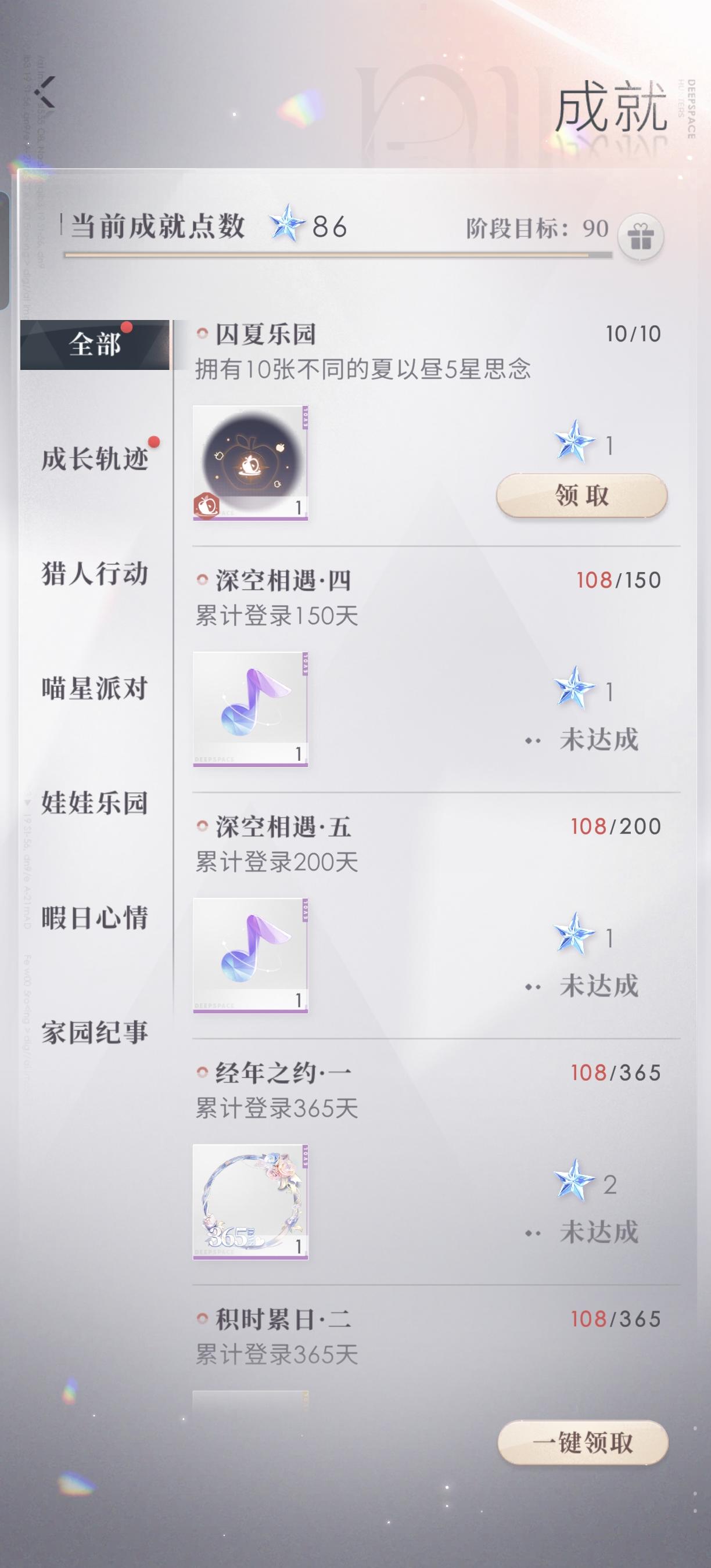Go back using the top-left arrow
This screenshot has width=711, height=1568.
(45, 92)
